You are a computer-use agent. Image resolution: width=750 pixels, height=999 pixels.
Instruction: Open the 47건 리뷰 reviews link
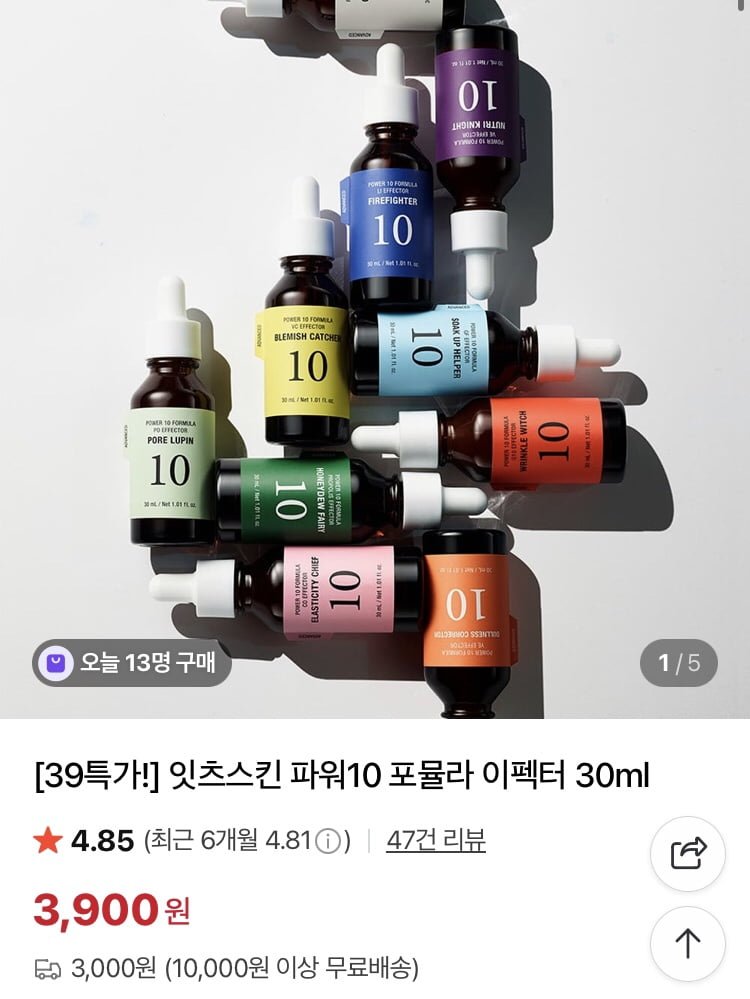(x=436, y=840)
